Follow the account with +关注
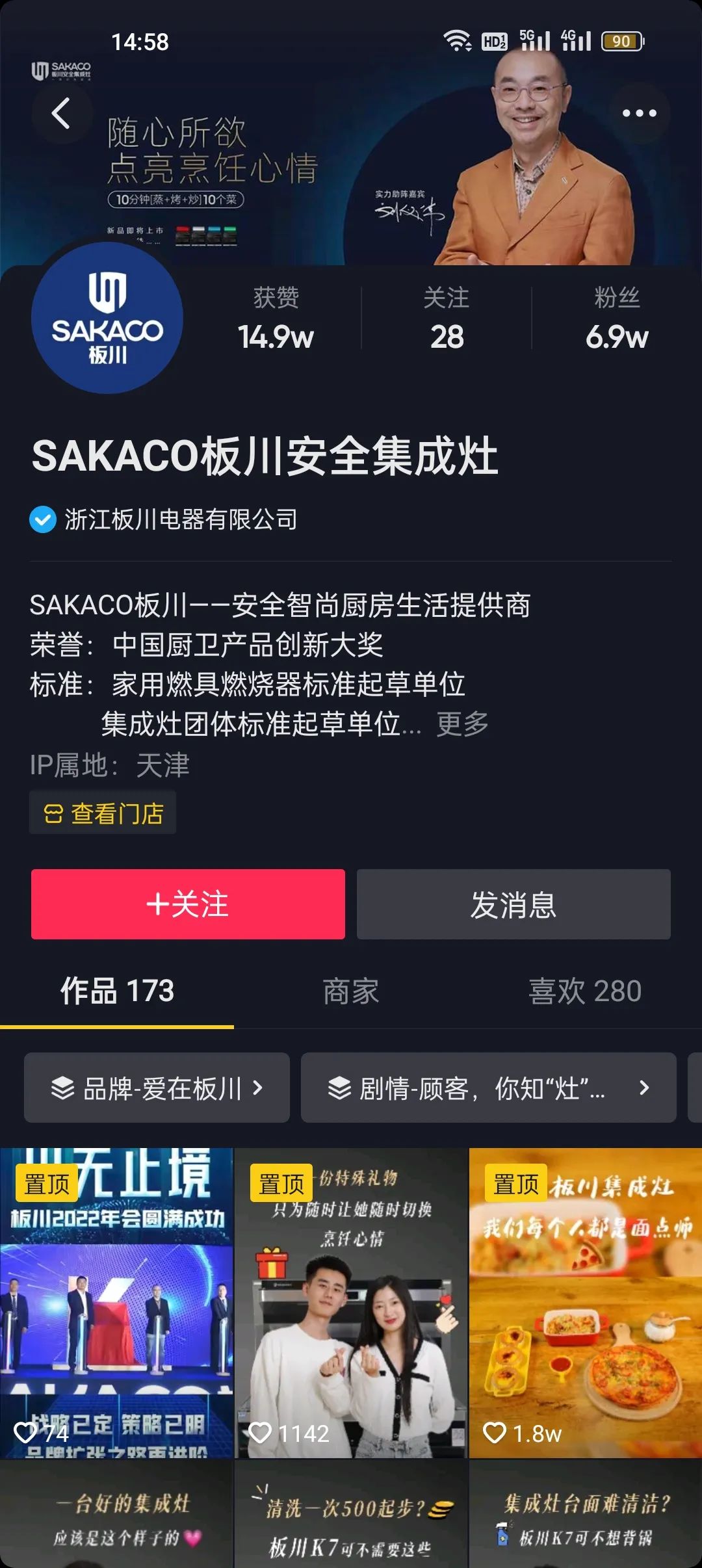This screenshot has height=1568, width=702. click(188, 904)
